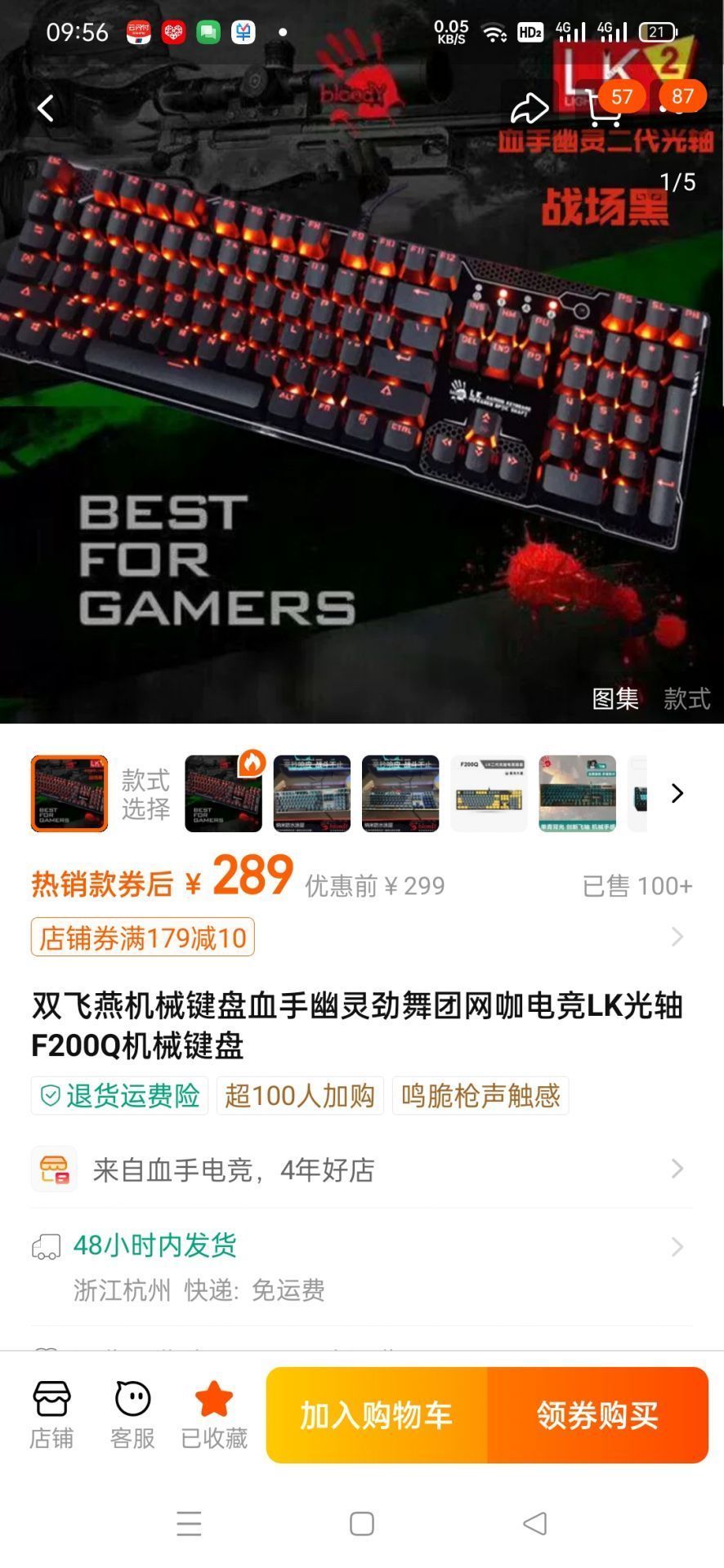Switch to the 图集 image tab
Image resolution: width=724 pixels, height=1568 pixels.
pos(615,698)
